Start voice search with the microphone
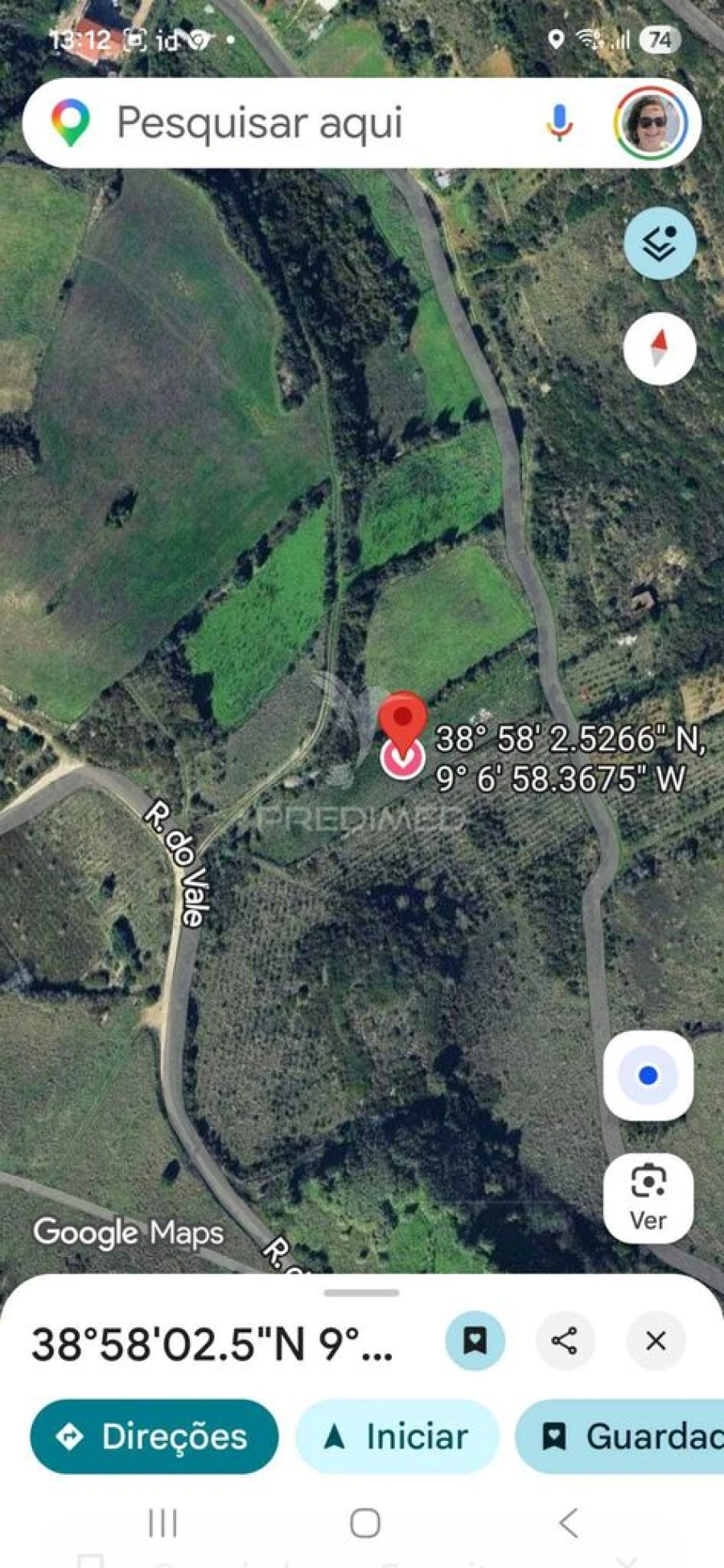 [x=559, y=123]
